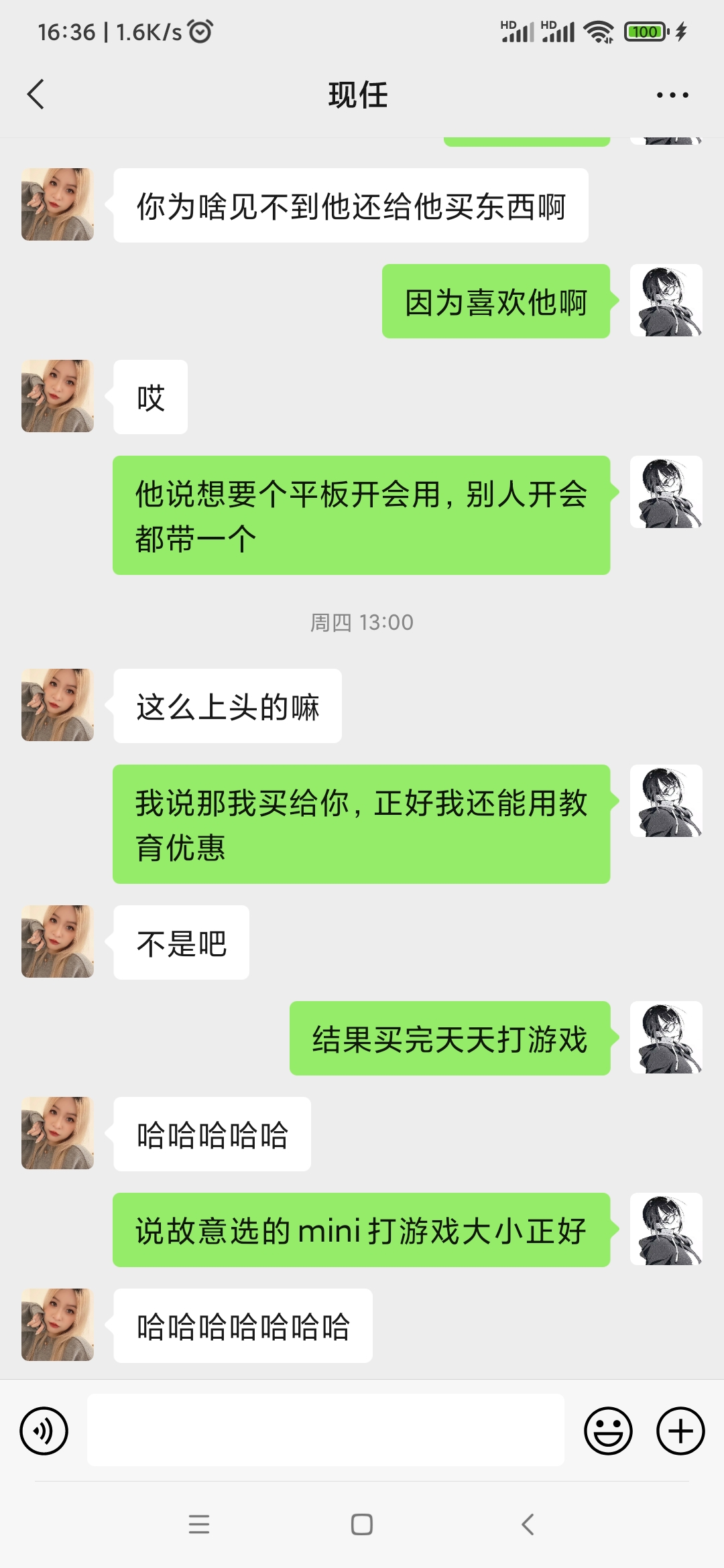Screen dimensions: 724x1568
Task: Tap the system home button
Action: (x=362, y=1524)
